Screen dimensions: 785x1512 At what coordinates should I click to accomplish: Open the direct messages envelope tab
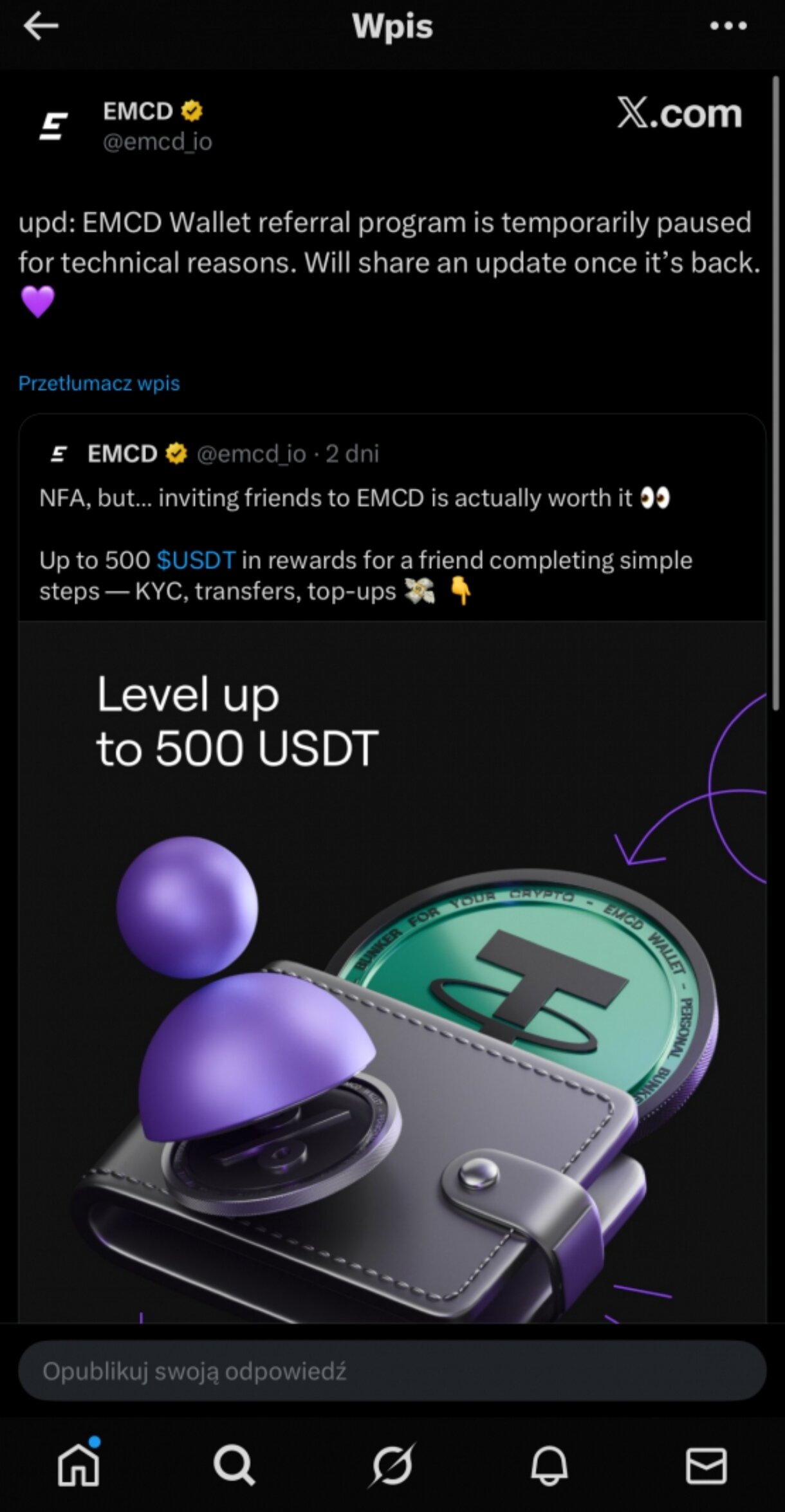(x=706, y=1466)
